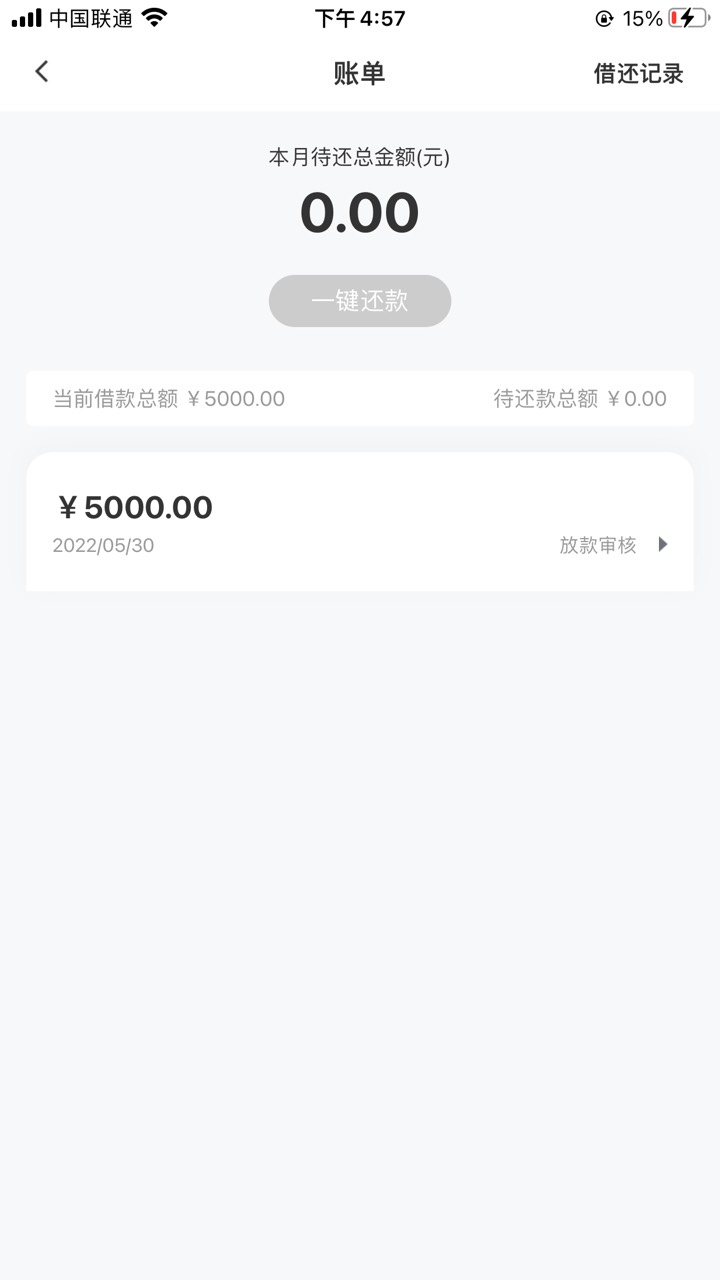This screenshot has height=1280, width=720.
Task: Open 借还记录 borrow and repay records
Action: point(638,73)
